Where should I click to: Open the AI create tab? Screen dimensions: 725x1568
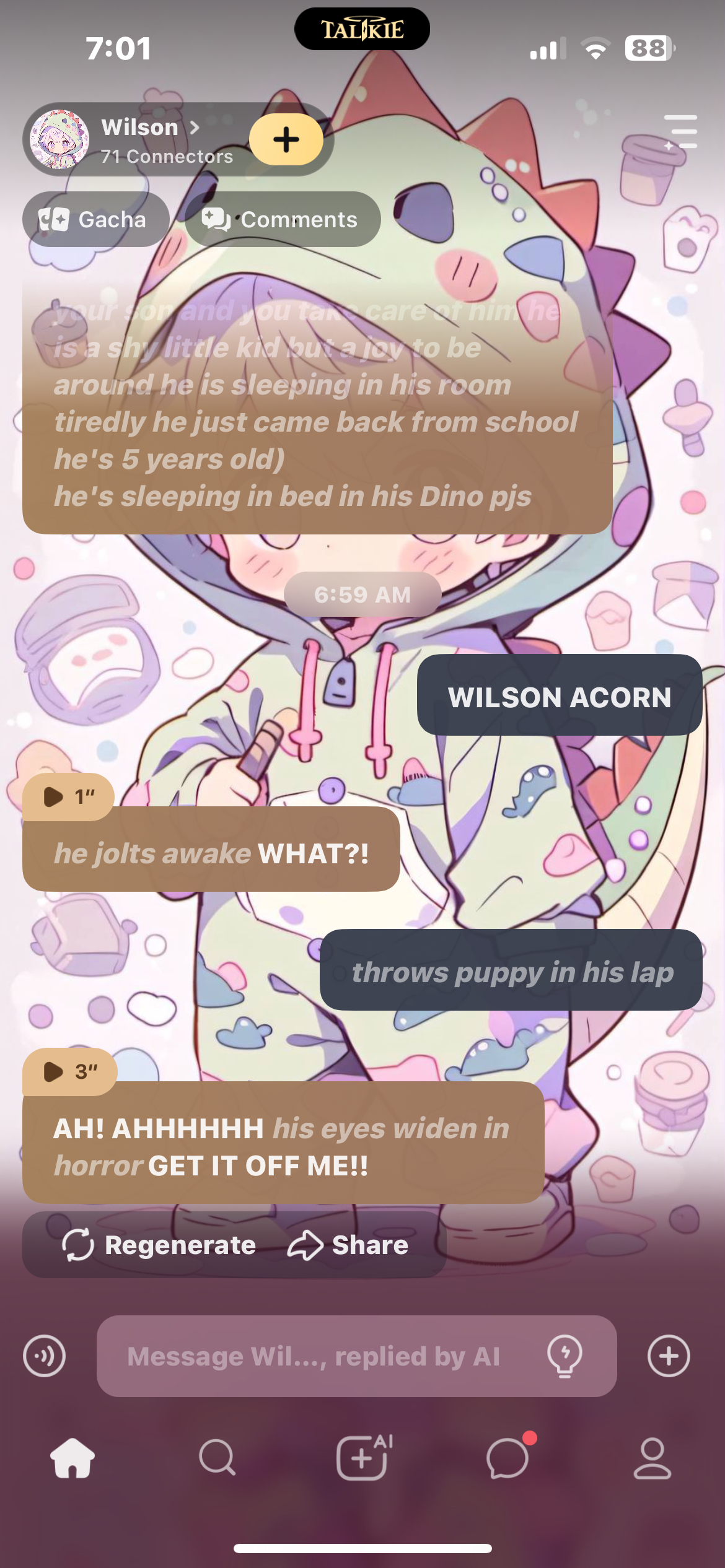(x=362, y=1458)
